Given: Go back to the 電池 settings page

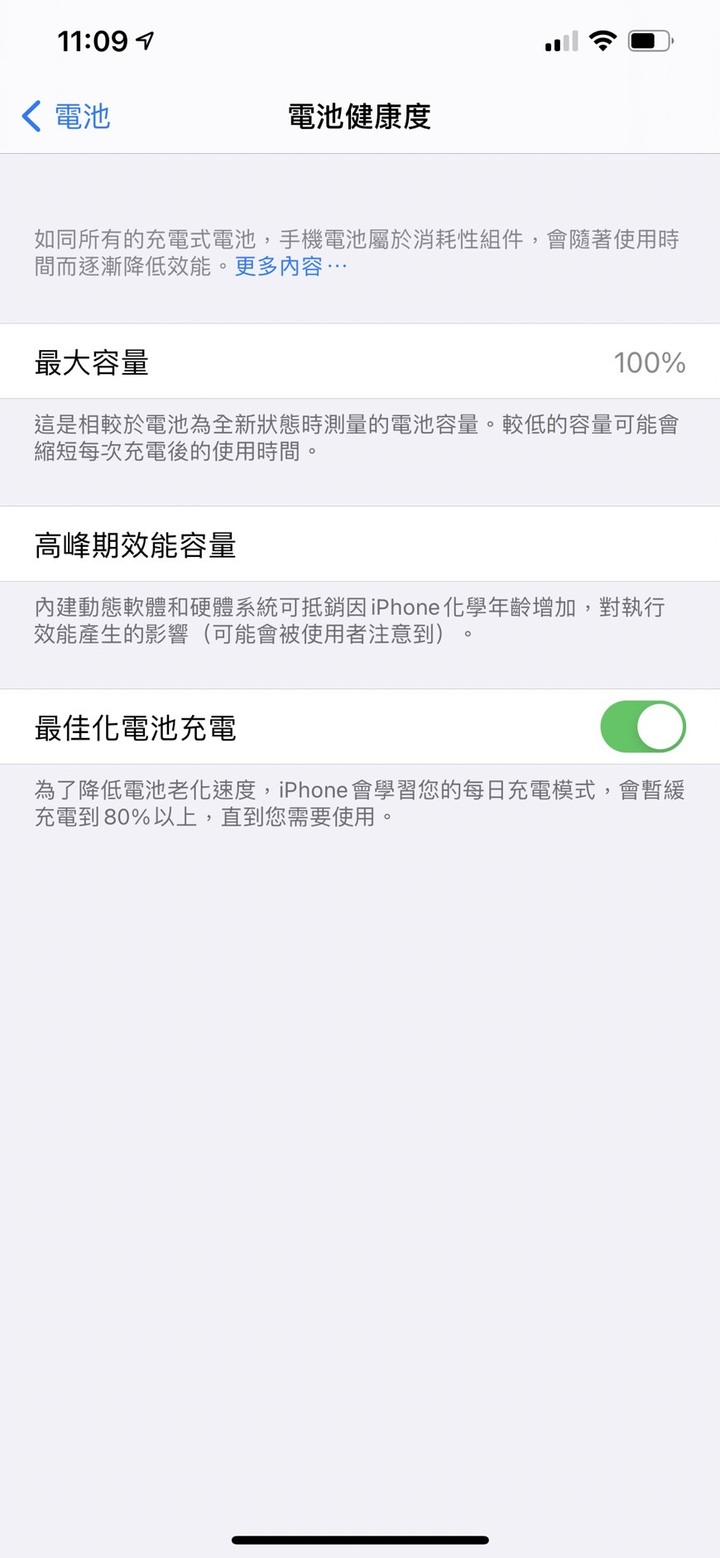Looking at the screenshot, I should [x=66, y=116].
